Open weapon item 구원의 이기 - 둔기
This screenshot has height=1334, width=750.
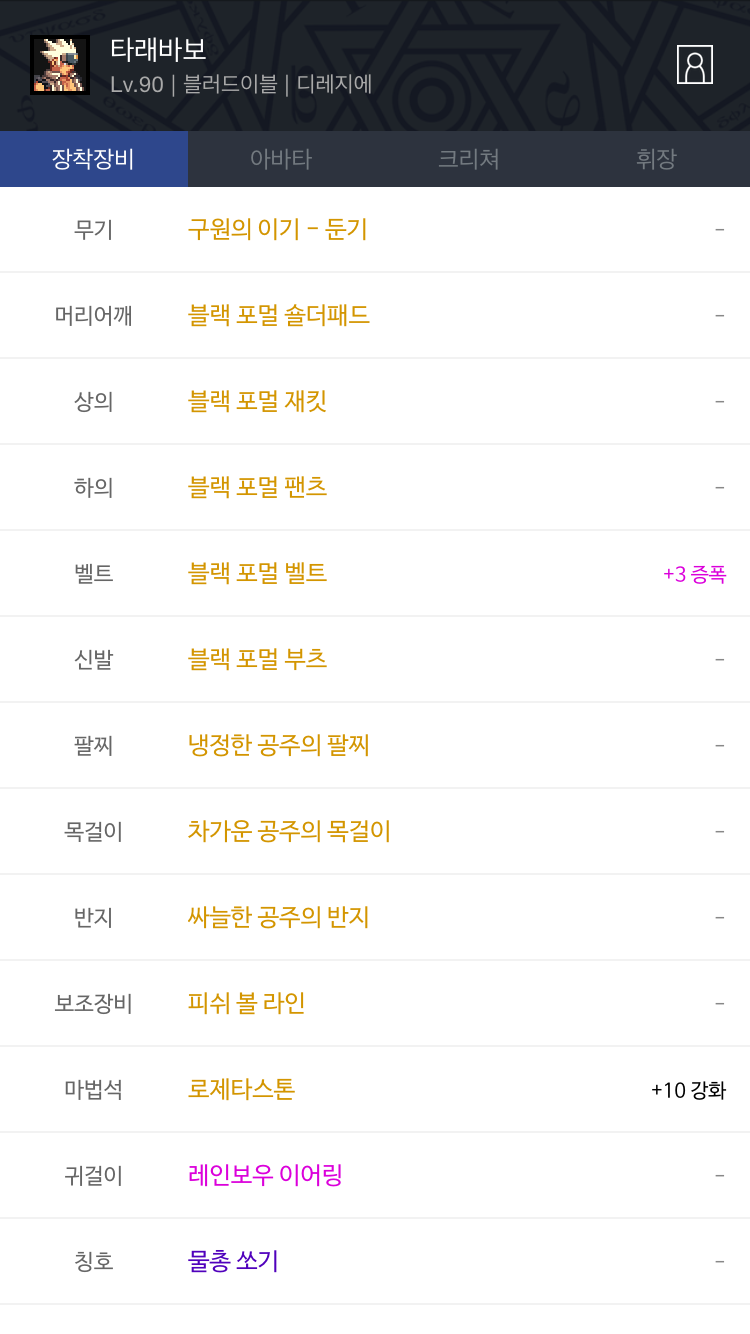pos(278,230)
